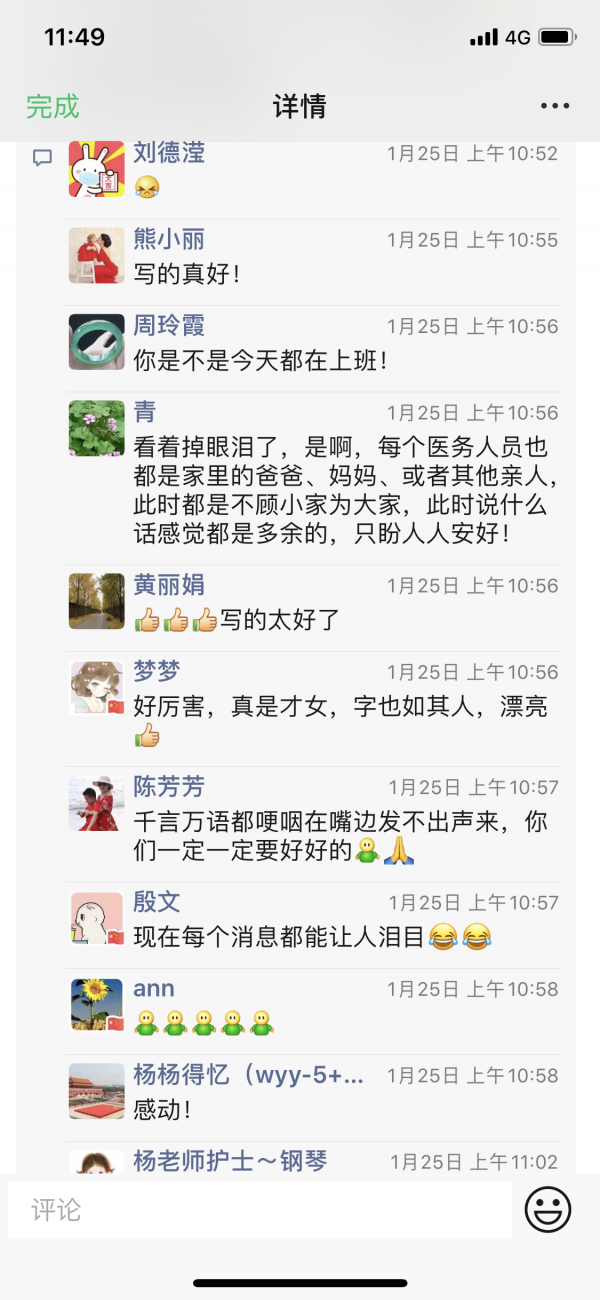
Task: View 周玲霞's avatar profile
Action: (x=96, y=342)
